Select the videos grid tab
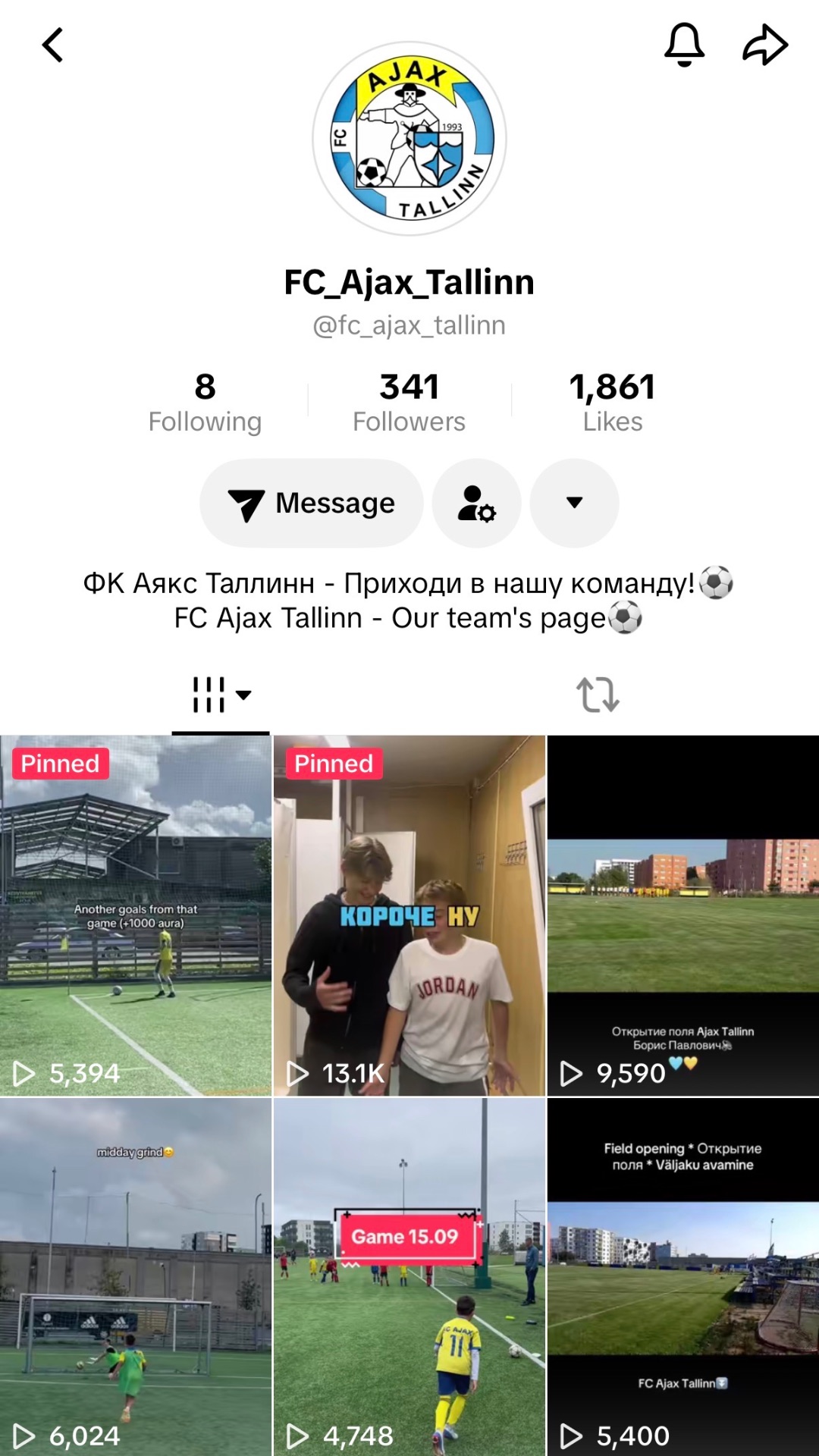 [221, 695]
